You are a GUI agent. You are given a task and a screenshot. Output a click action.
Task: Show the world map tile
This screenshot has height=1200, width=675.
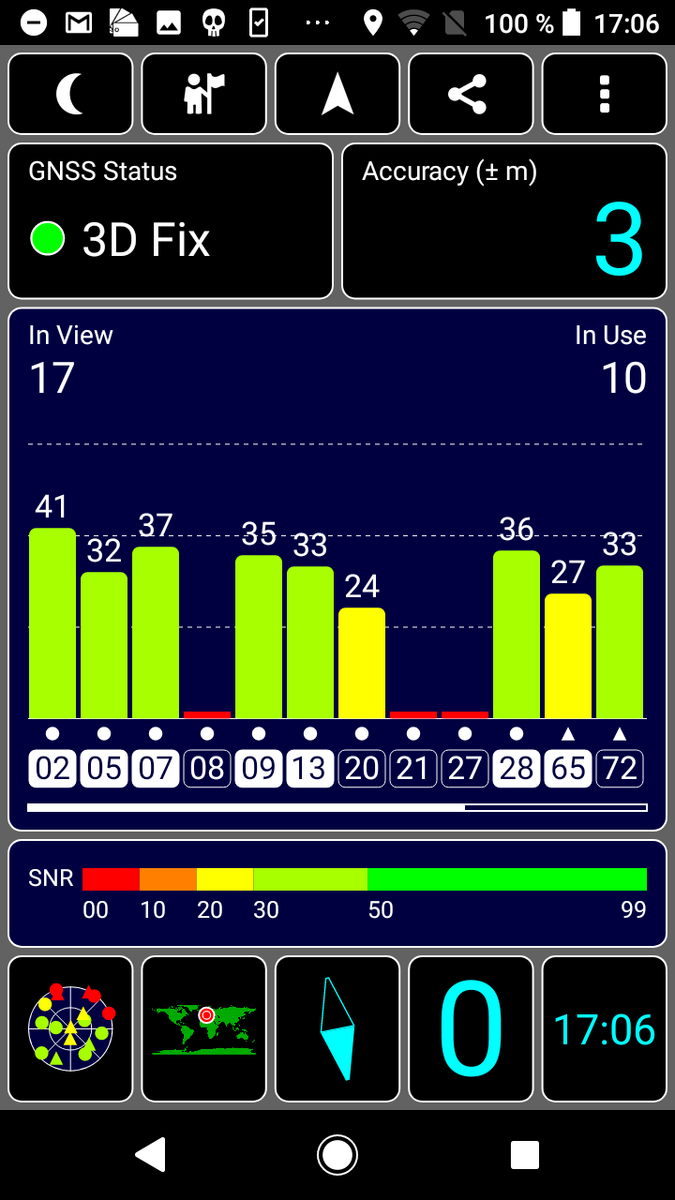(204, 1028)
